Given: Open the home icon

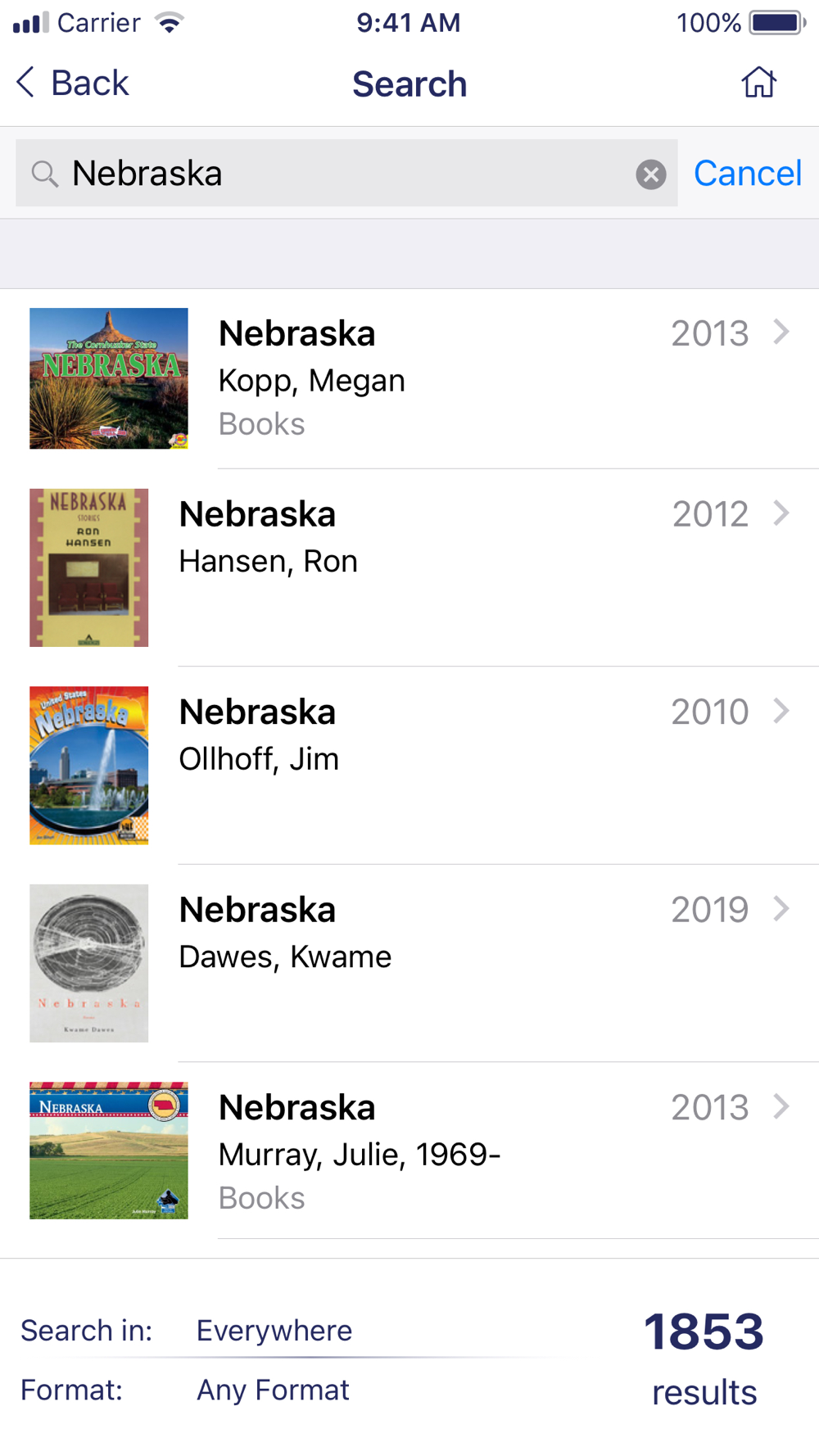Looking at the screenshot, I should pyautogui.click(x=758, y=83).
